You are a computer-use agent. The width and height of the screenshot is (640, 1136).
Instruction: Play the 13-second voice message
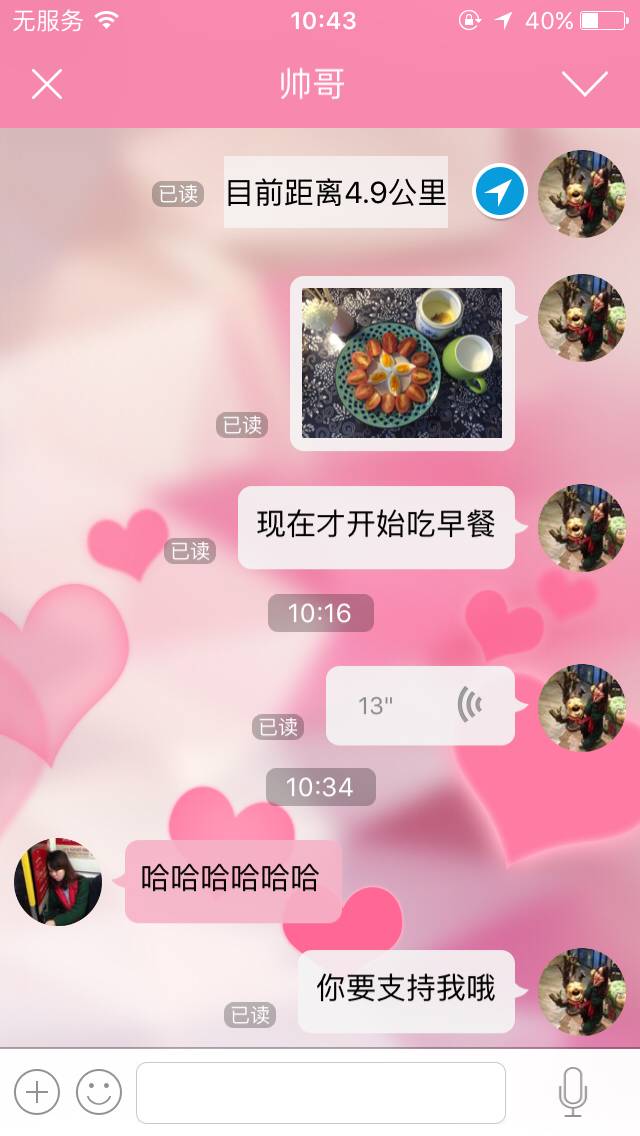tap(420, 706)
